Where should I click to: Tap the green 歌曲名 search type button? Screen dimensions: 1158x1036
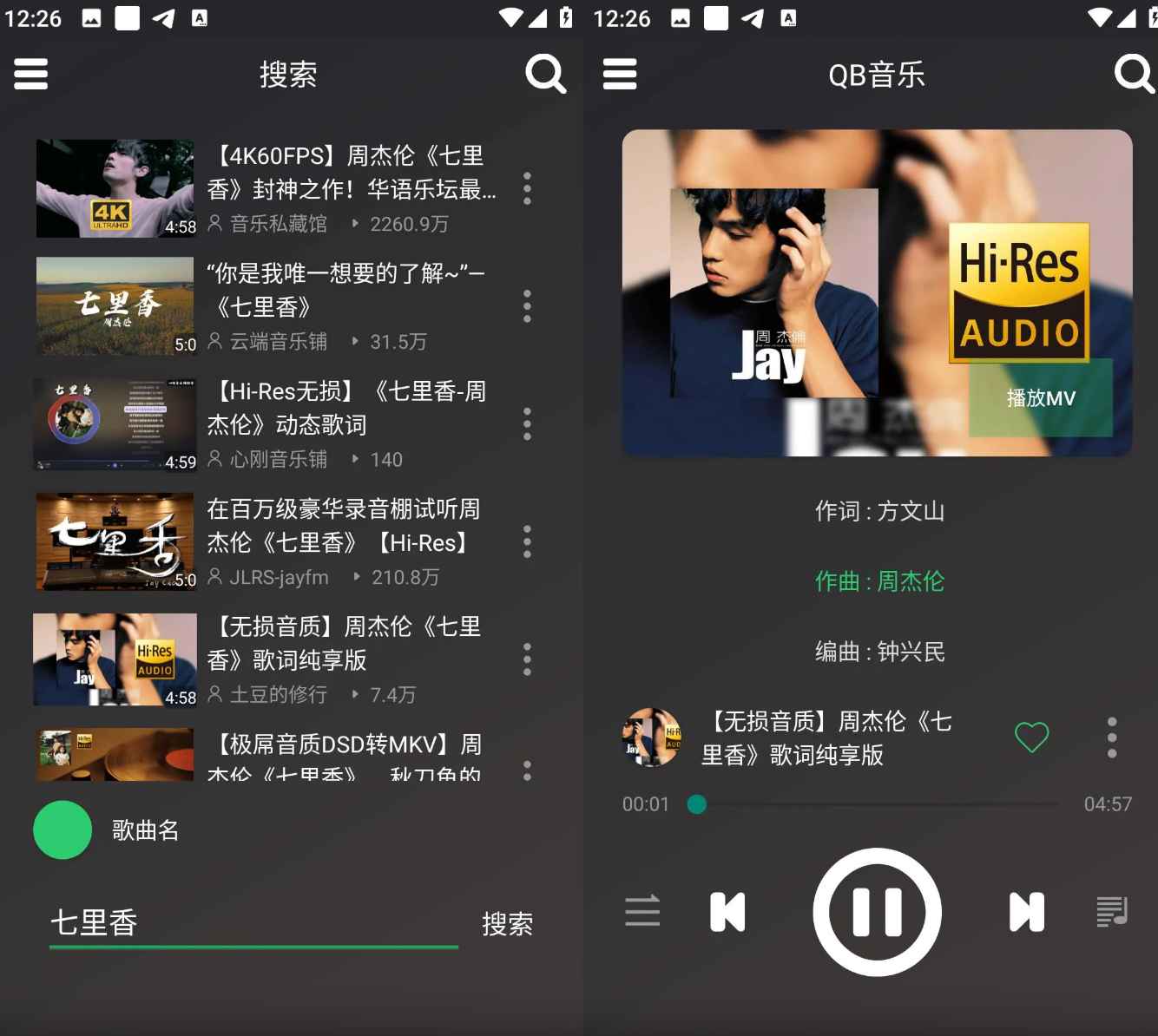63,830
